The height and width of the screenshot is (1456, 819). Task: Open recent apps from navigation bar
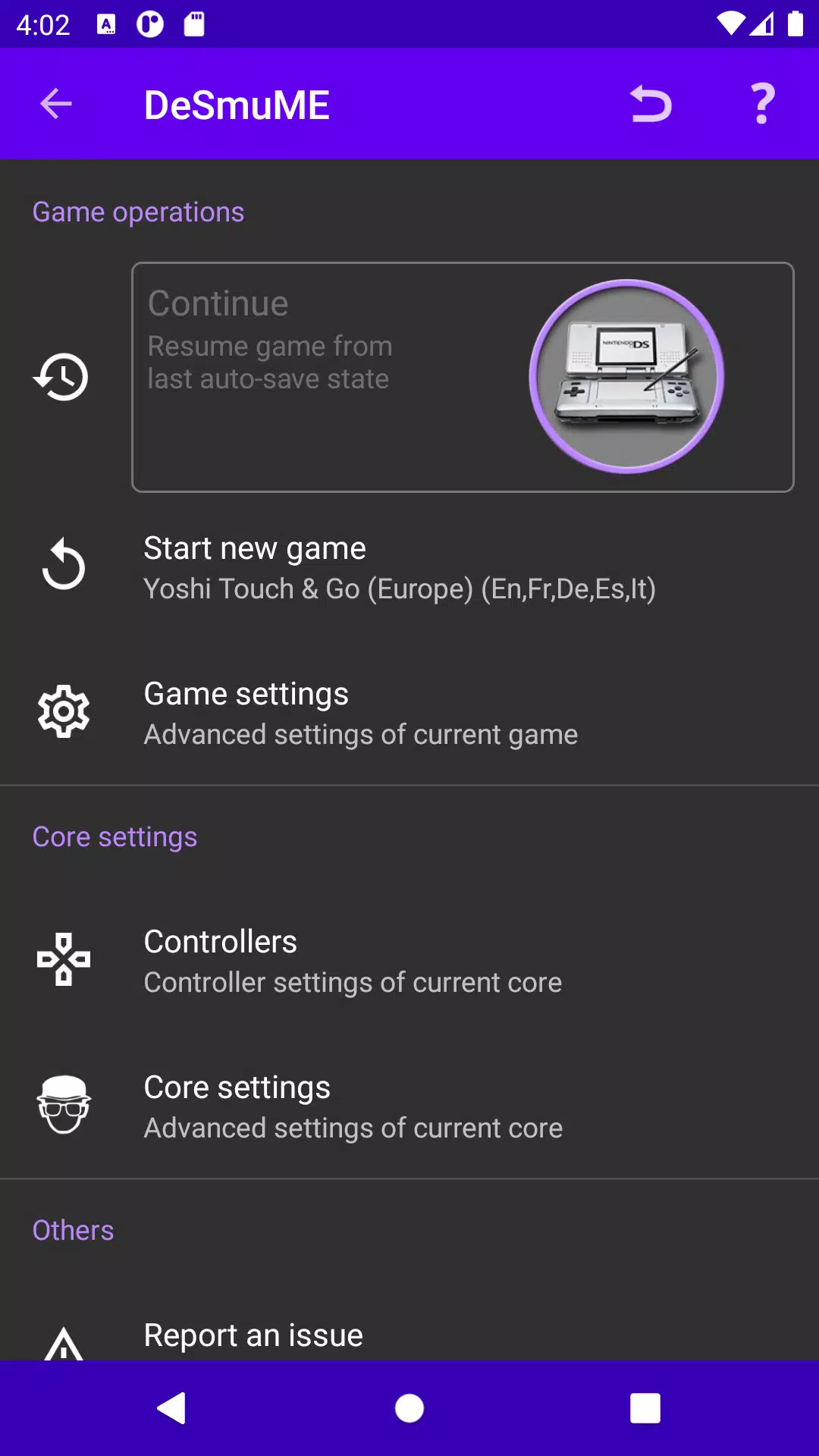[645, 1408]
